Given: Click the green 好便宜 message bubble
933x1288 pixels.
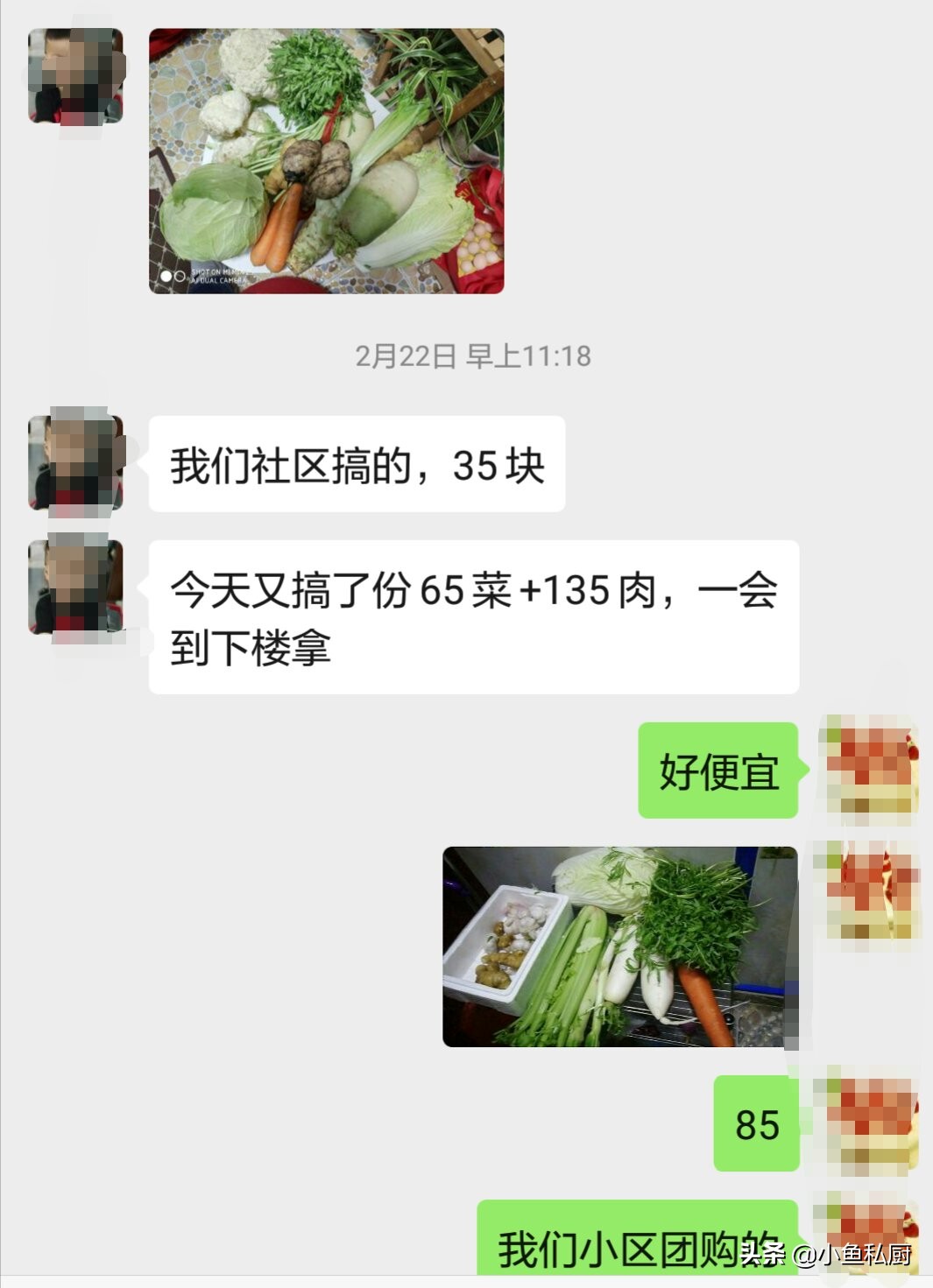Looking at the screenshot, I should [x=718, y=771].
